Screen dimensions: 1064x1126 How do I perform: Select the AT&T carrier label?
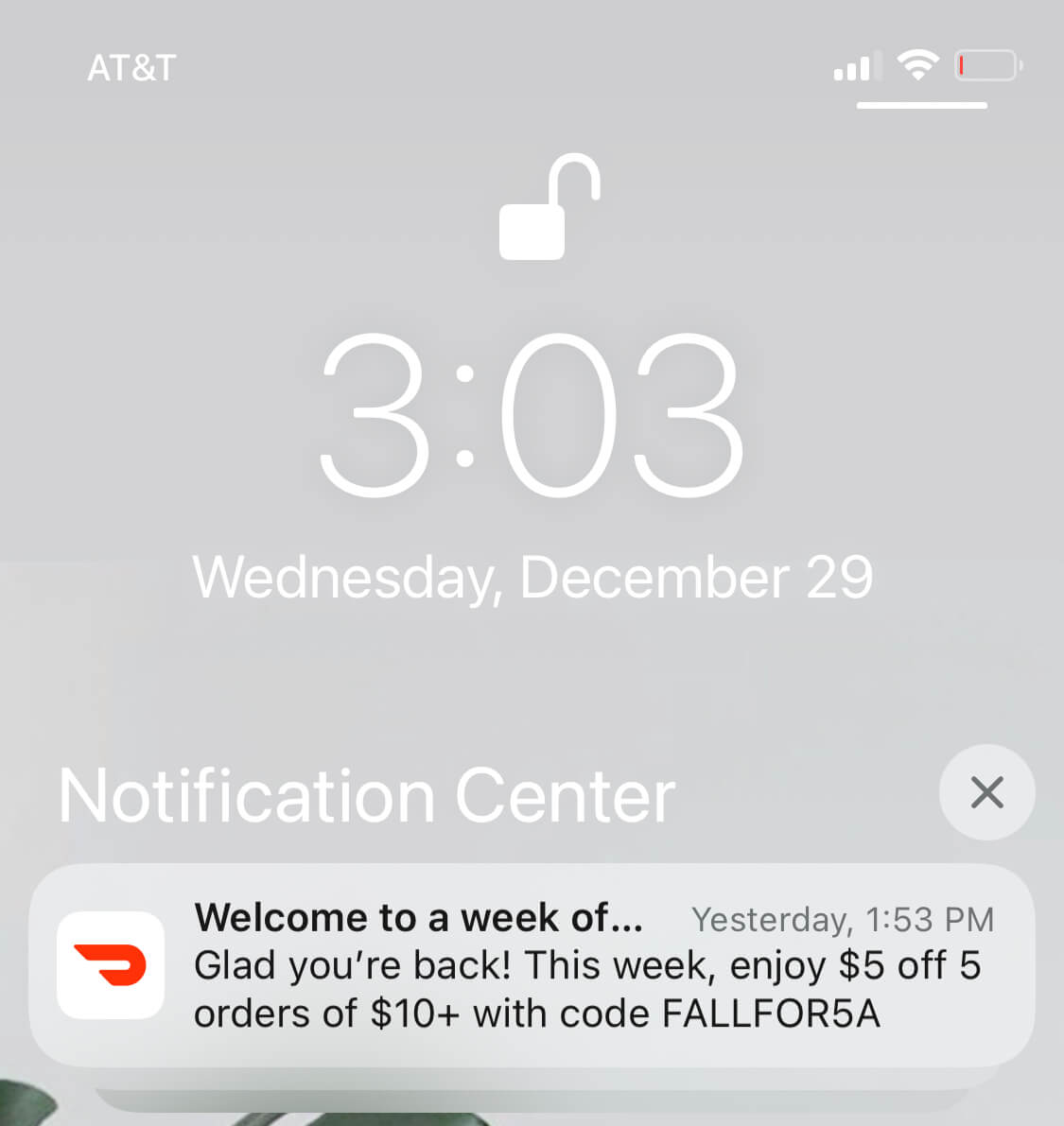click(131, 67)
